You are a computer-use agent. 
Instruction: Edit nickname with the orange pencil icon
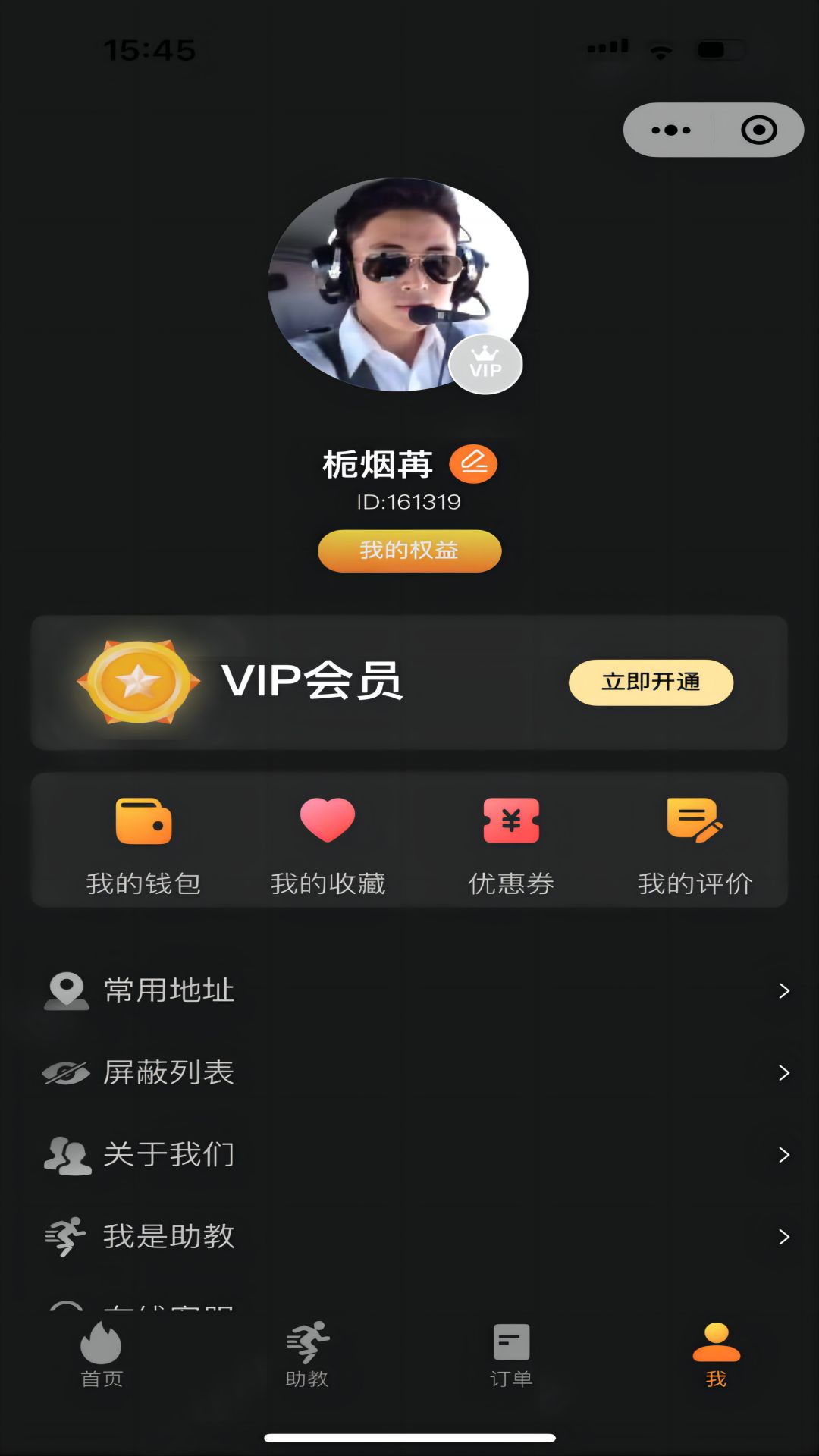(x=473, y=463)
